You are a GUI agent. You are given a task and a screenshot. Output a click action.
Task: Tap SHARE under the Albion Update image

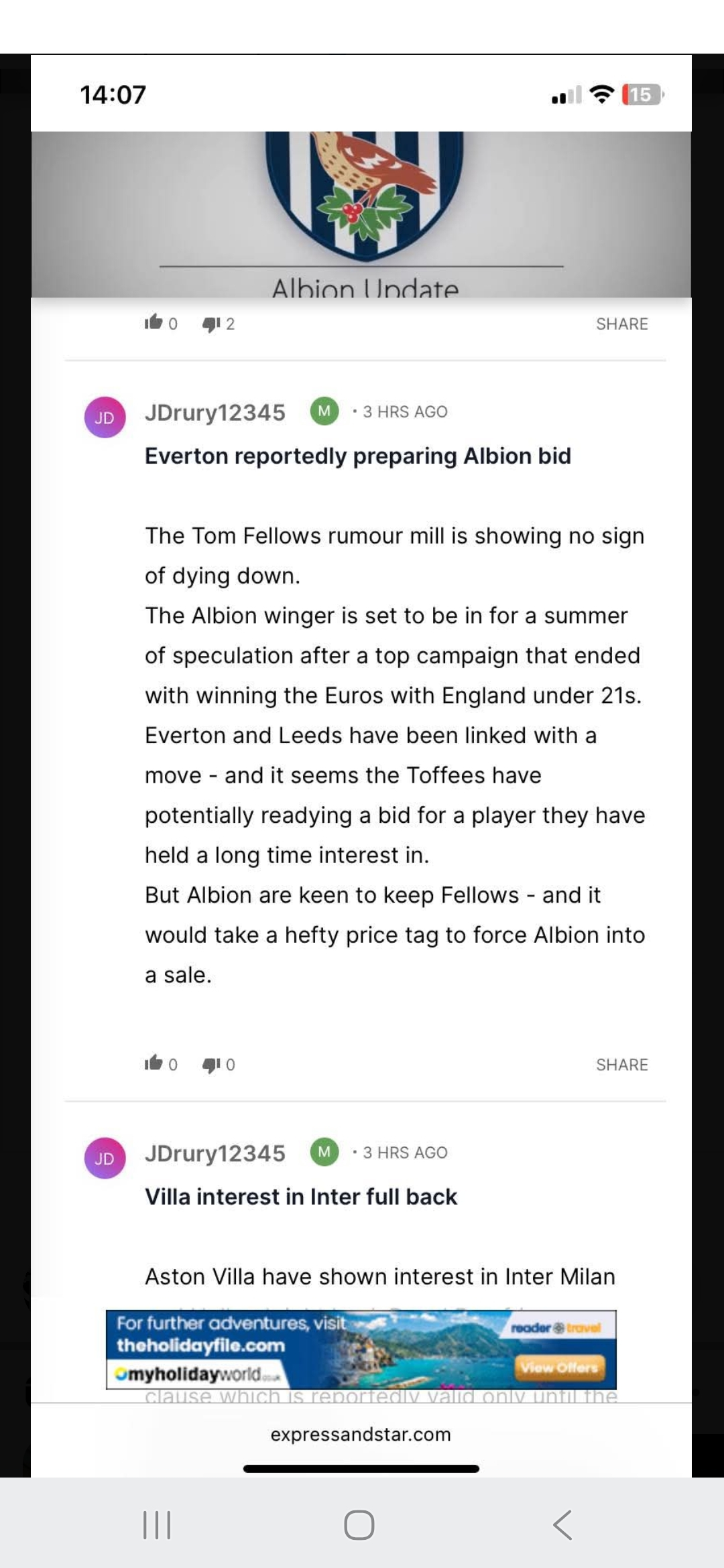tap(621, 324)
